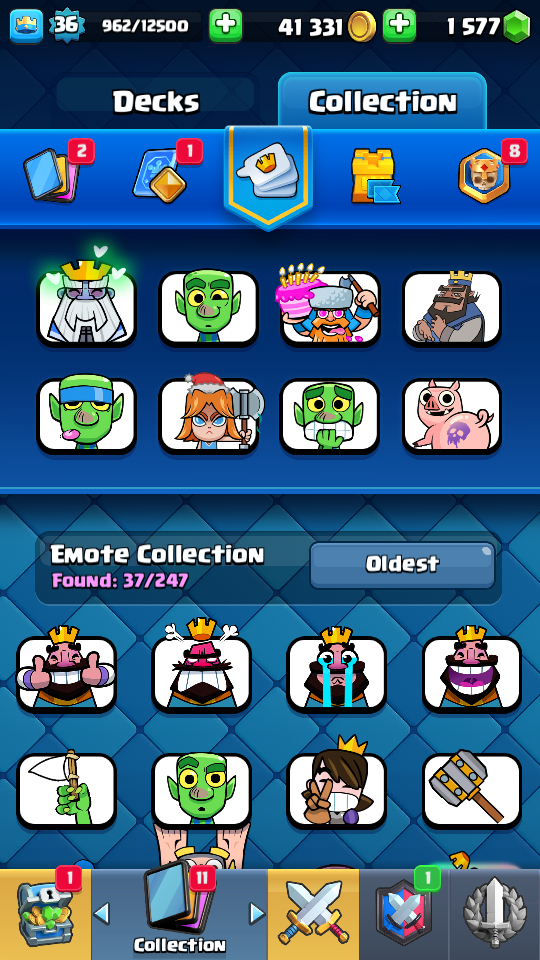The image size is (540, 960).
Task: Open the events laurel sword tab
Action: [x=495, y=914]
